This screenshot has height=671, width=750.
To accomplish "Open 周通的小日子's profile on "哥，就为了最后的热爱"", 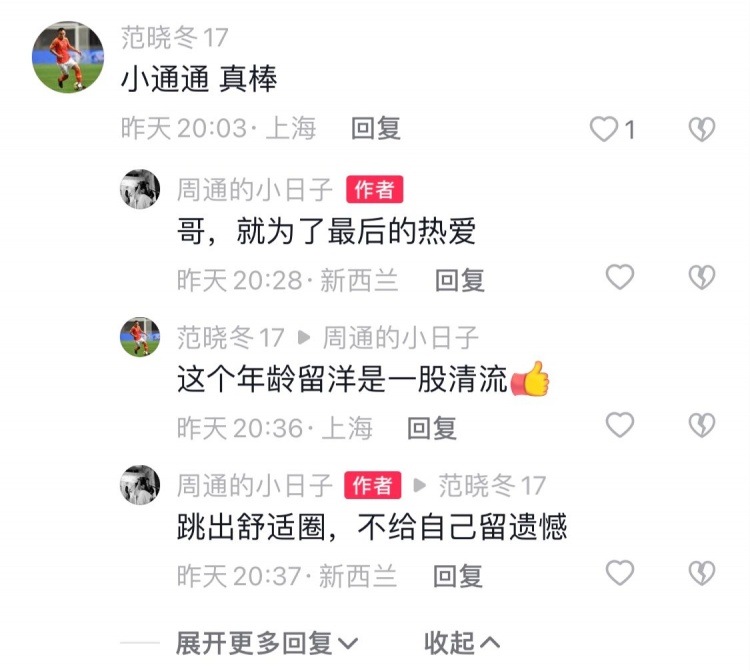I will (254, 189).
